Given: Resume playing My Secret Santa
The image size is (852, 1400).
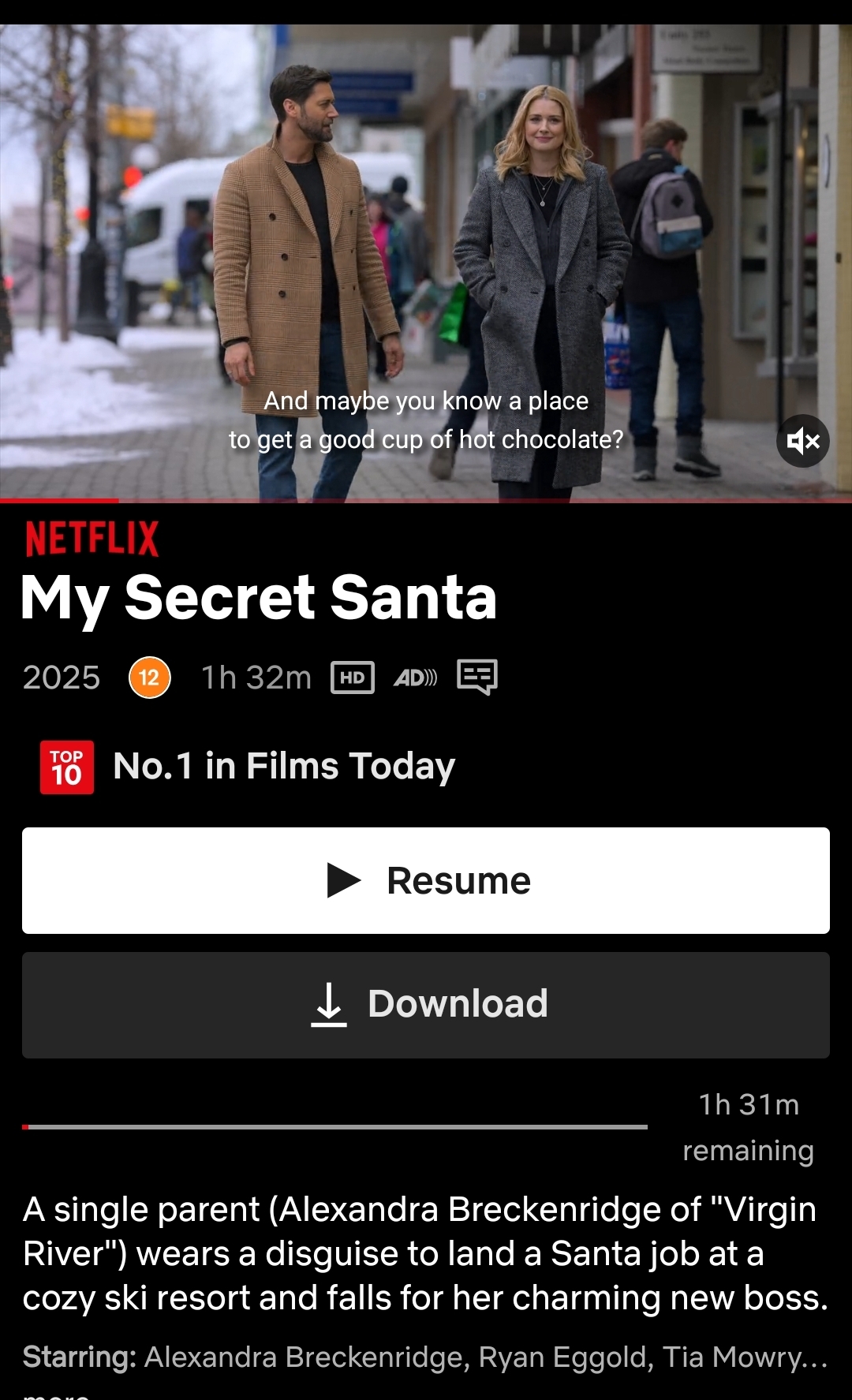Looking at the screenshot, I should pyautogui.click(x=426, y=880).
